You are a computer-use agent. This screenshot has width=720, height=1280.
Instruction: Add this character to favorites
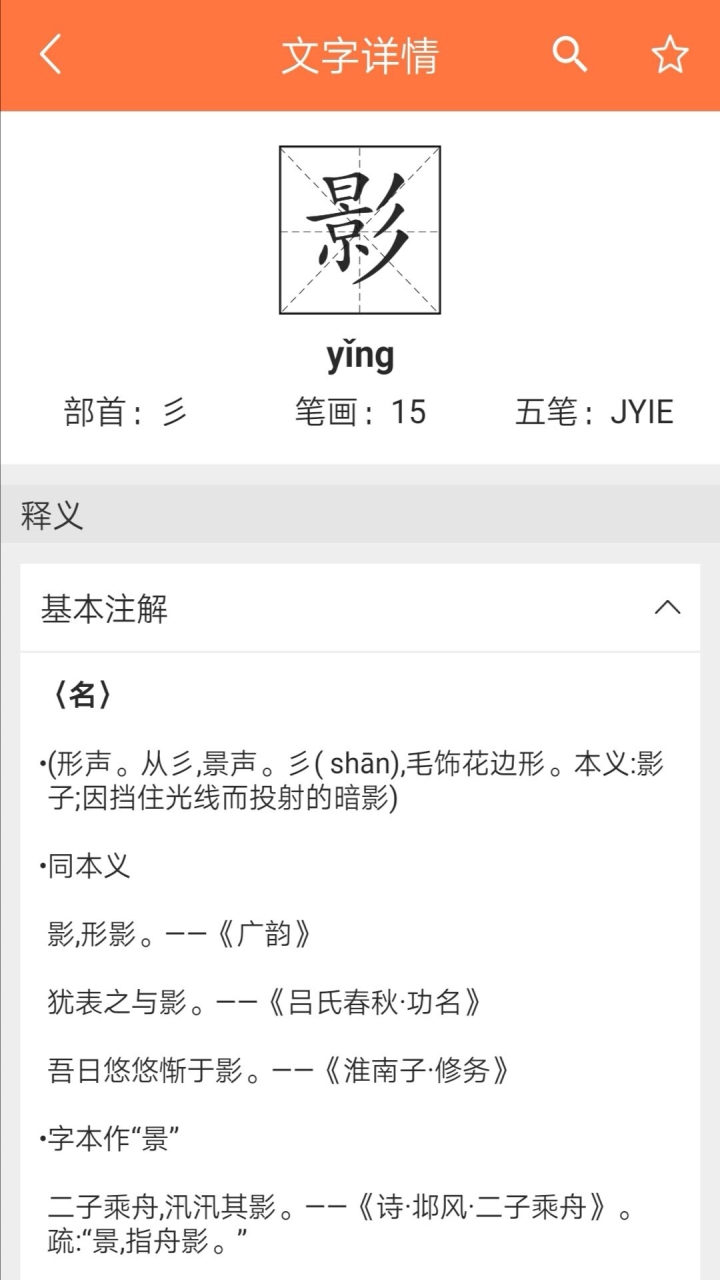pos(669,55)
